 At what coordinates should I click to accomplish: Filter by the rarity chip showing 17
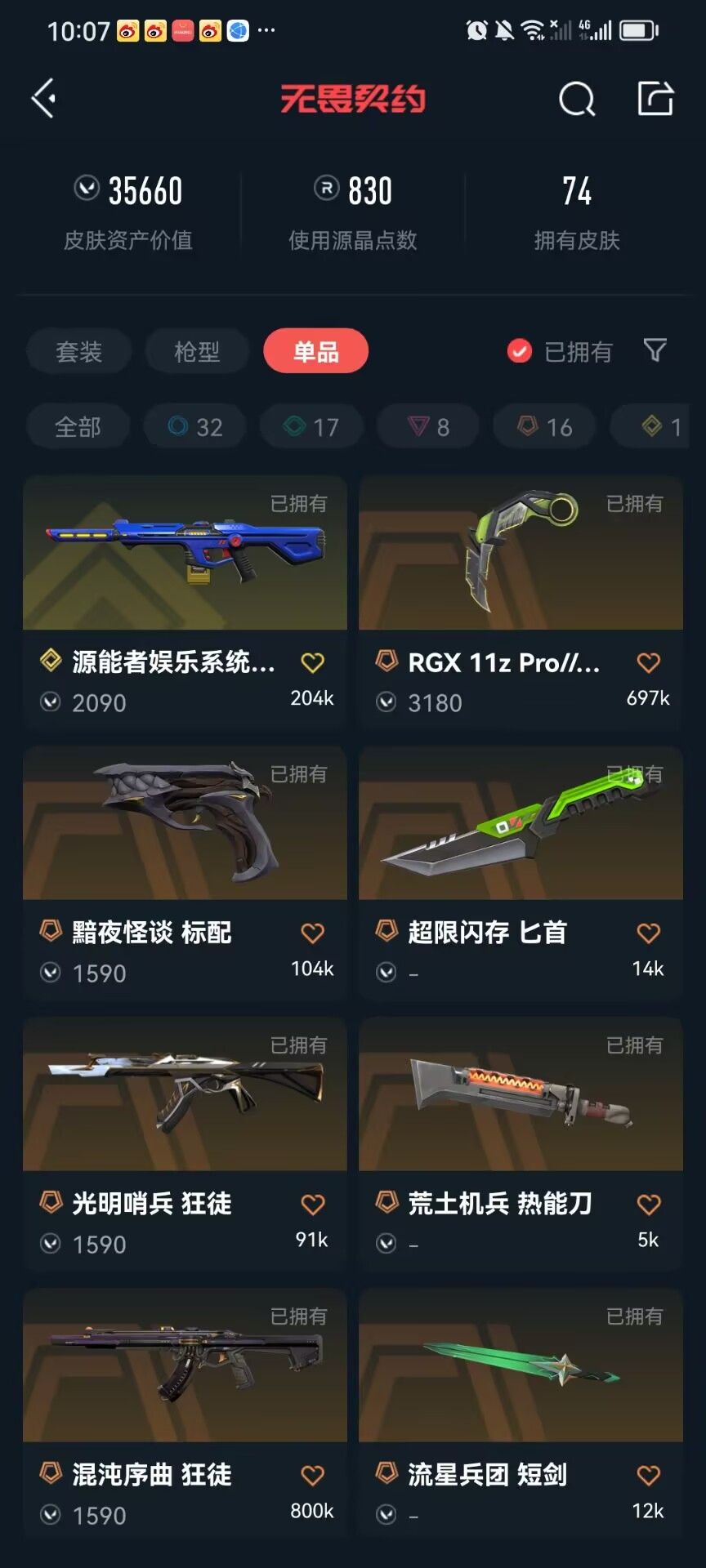pyautogui.click(x=311, y=426)
